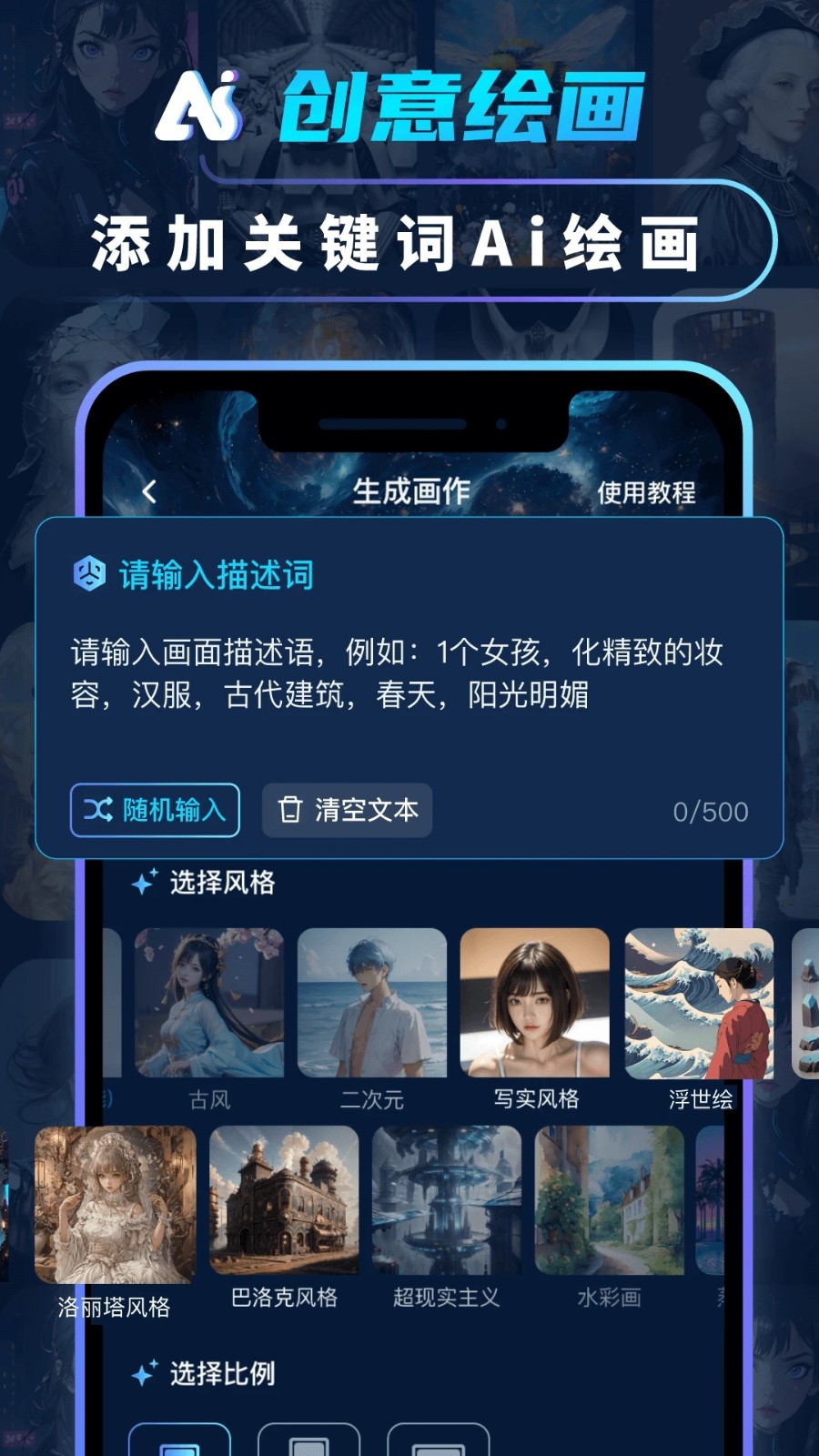Select the 古风 style option
The image size is (819, 1456).
click(x=208, y=1001)
